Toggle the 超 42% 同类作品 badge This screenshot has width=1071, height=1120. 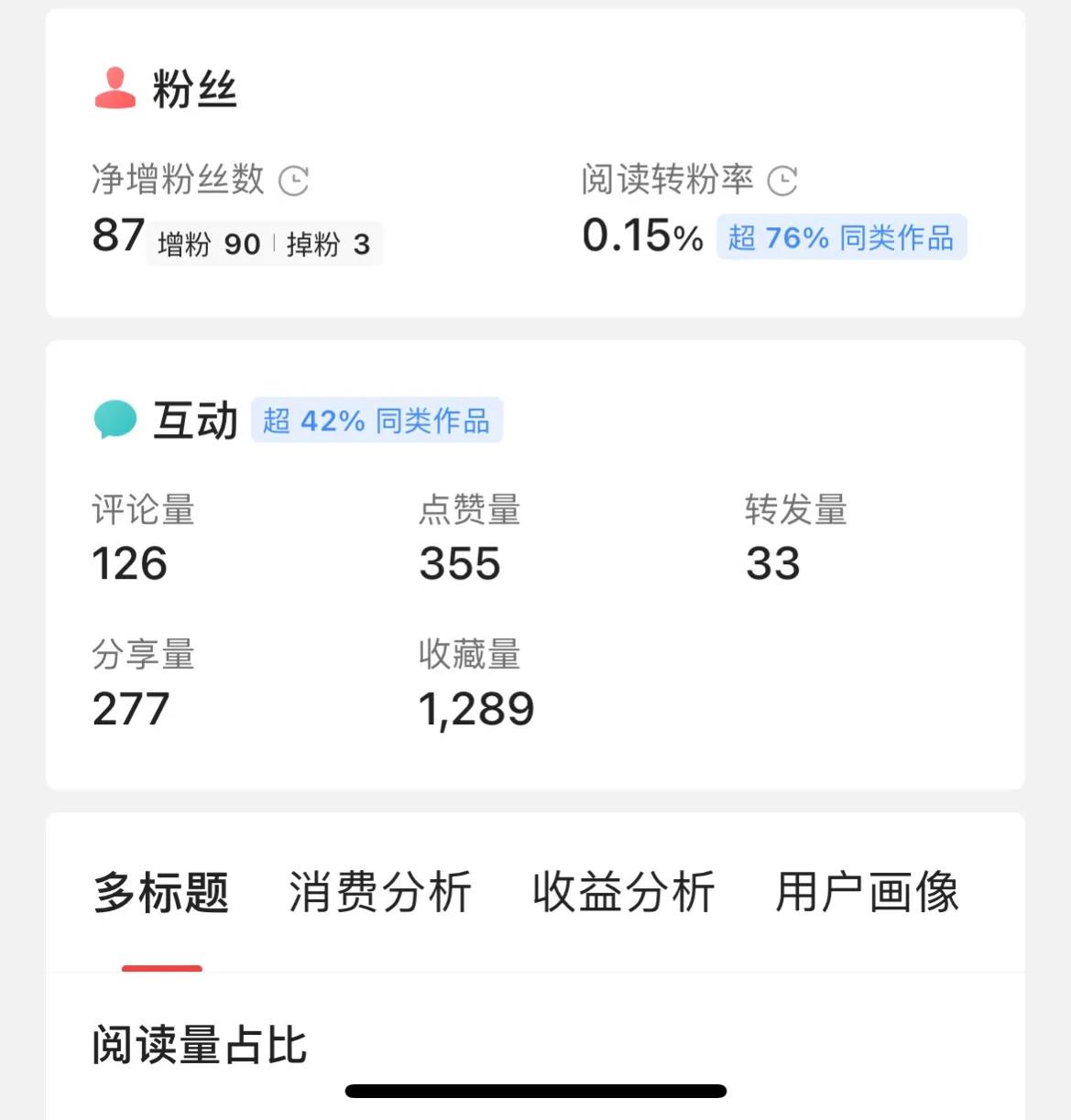click(x=377, y=421)
